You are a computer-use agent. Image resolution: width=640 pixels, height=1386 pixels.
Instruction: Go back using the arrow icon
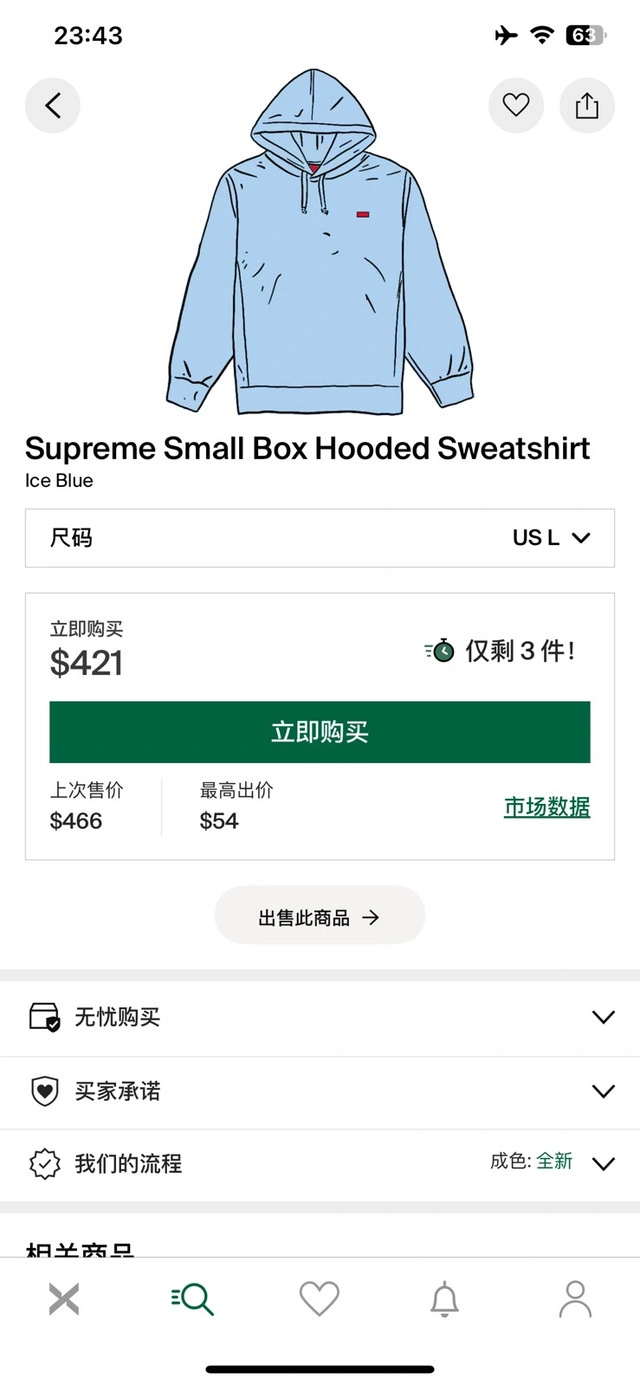click(x=52, y=105)
